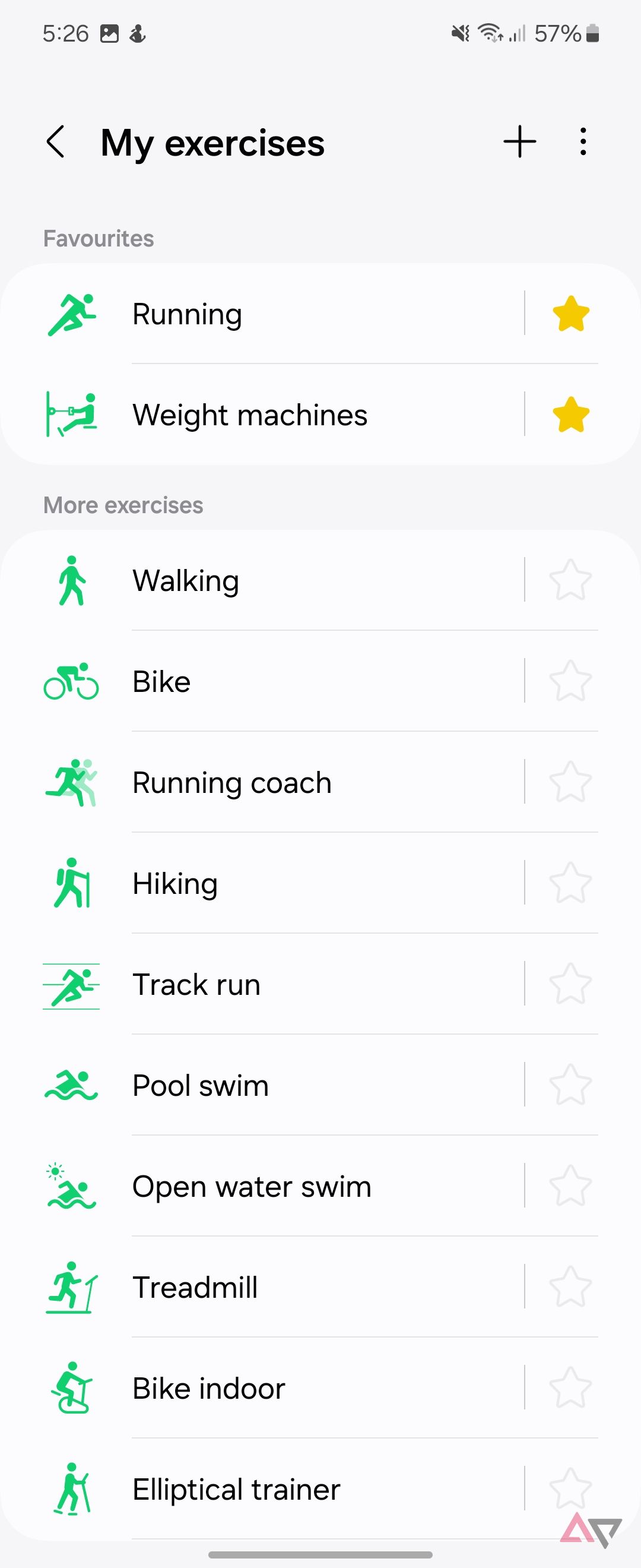Tap the Track run icon
This screenshot has height=1568, width=641.
point(71,984)
